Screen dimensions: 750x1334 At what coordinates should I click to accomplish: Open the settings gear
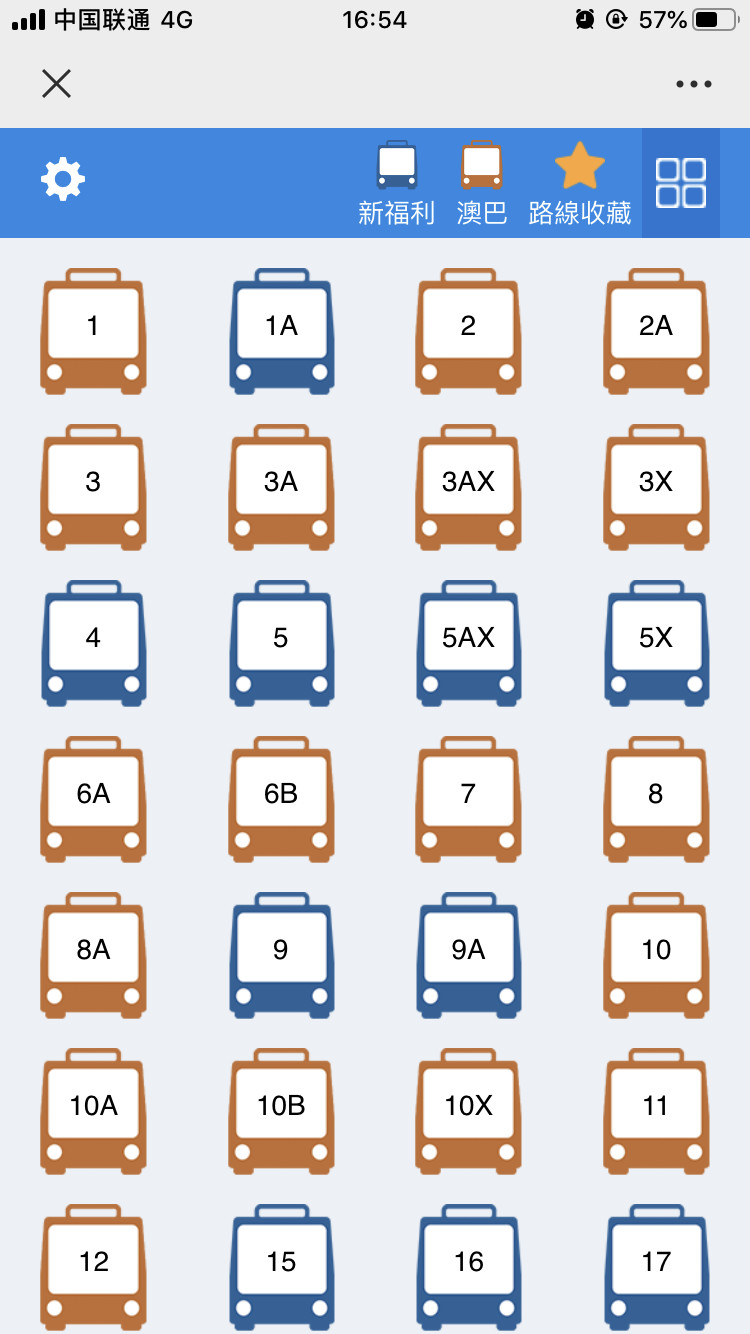point(63,180)
